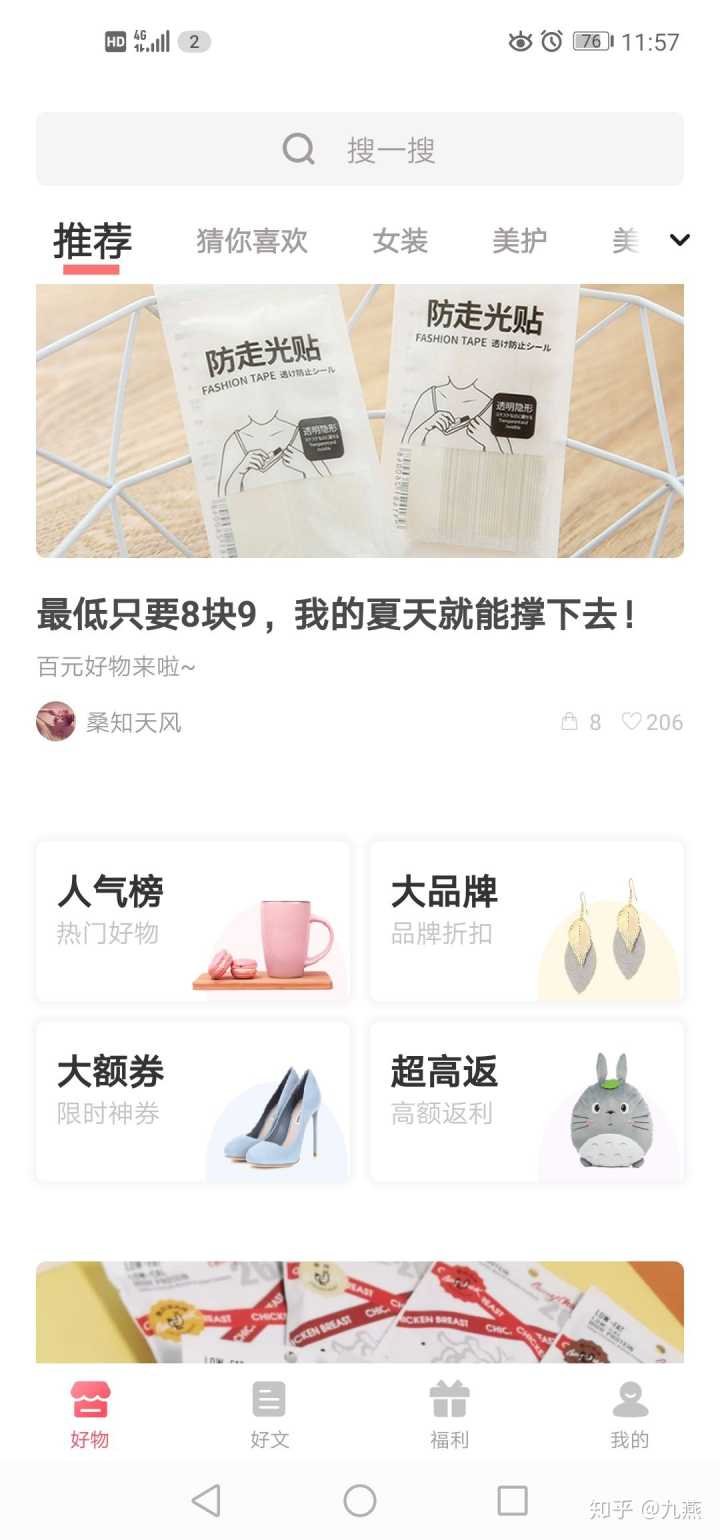This screenshot has height=1540, width=720.
Task: Switch to the 女装 tab
Action: 400,241
